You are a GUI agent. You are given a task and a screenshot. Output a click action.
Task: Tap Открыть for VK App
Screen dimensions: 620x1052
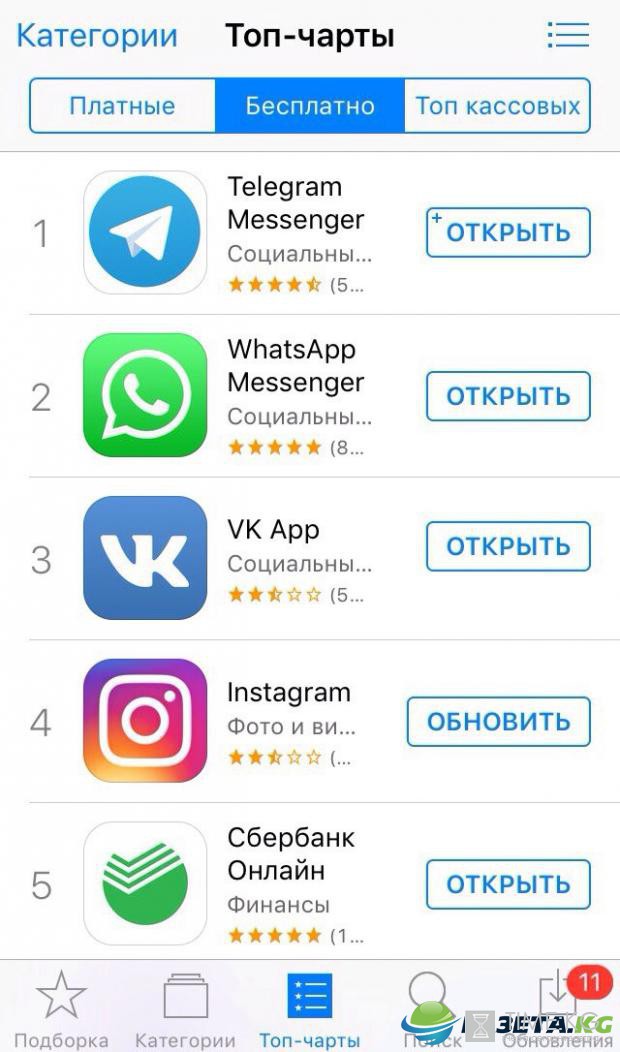pyautogui.click(x=508, y=546)
